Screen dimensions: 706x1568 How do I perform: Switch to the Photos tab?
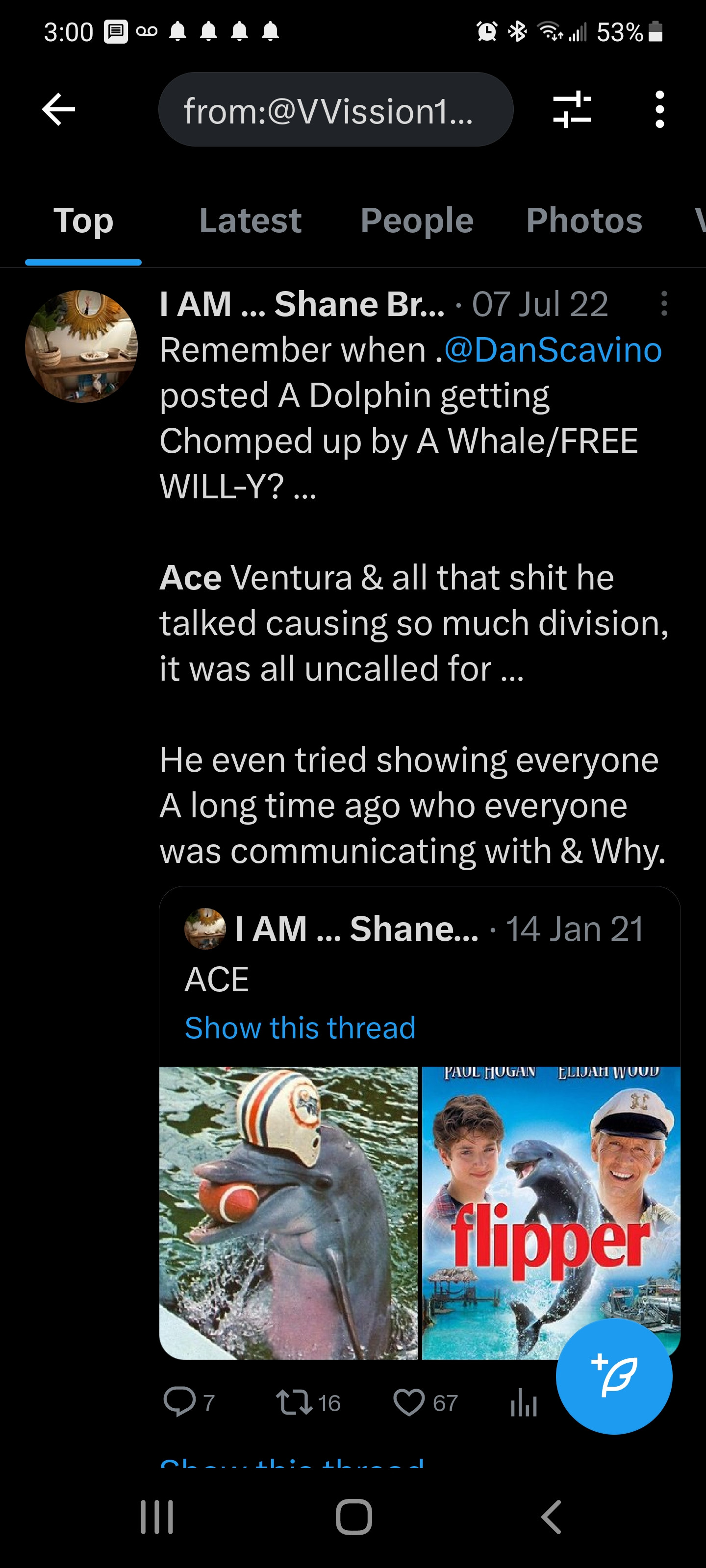coord(583,220)
